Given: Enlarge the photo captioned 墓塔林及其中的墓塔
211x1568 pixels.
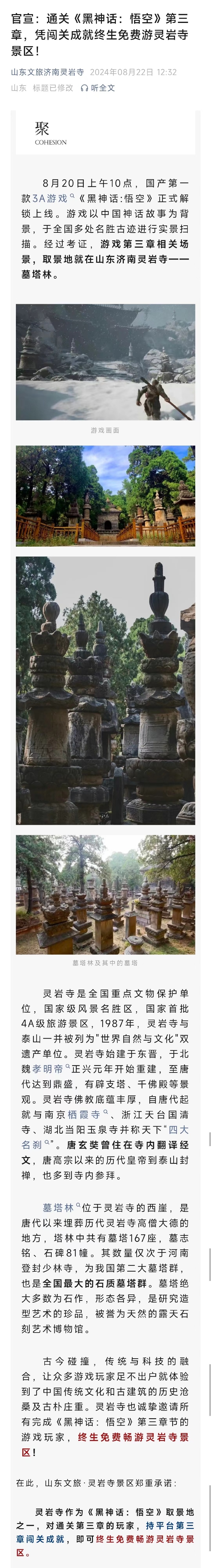Looking at the screenshot, I should coord(105,894).
